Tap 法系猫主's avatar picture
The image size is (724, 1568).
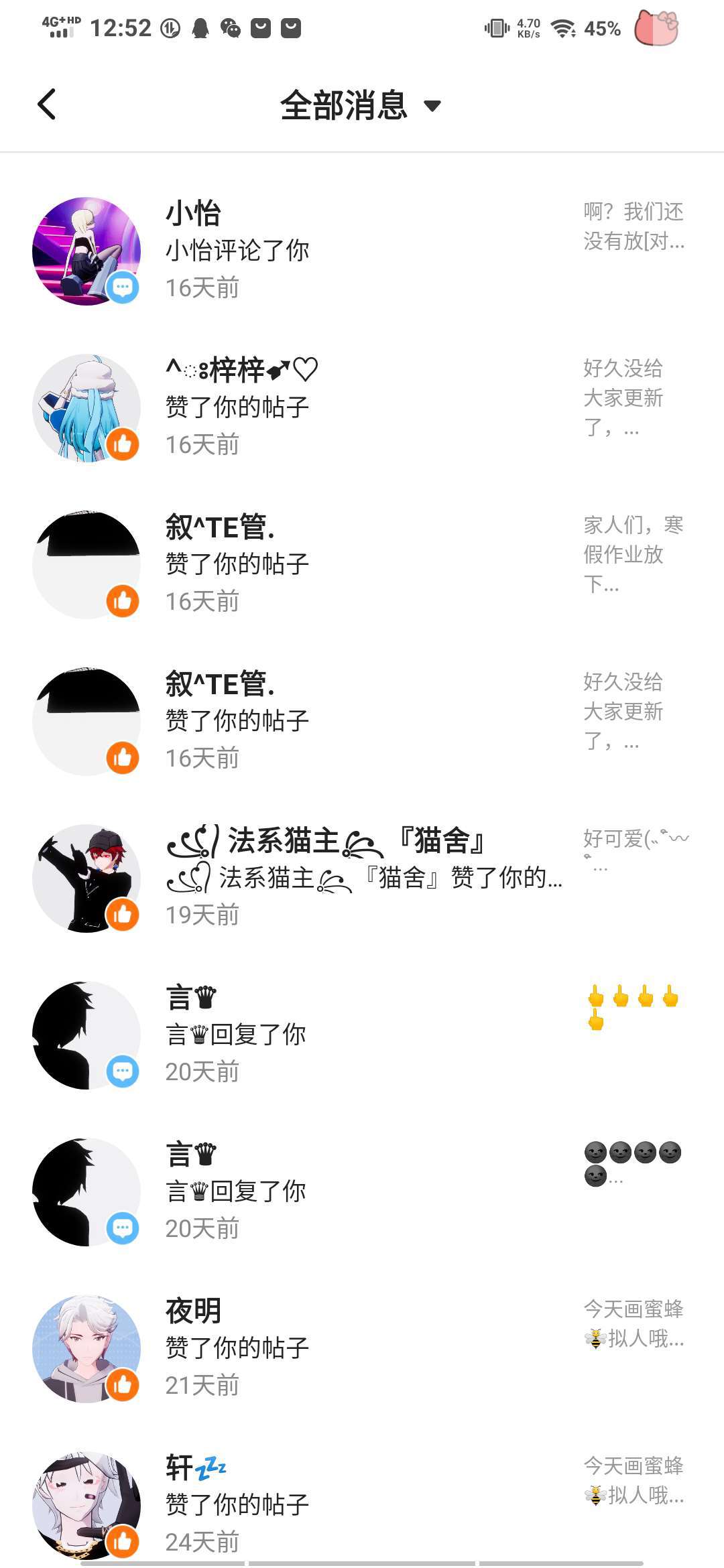86,878
